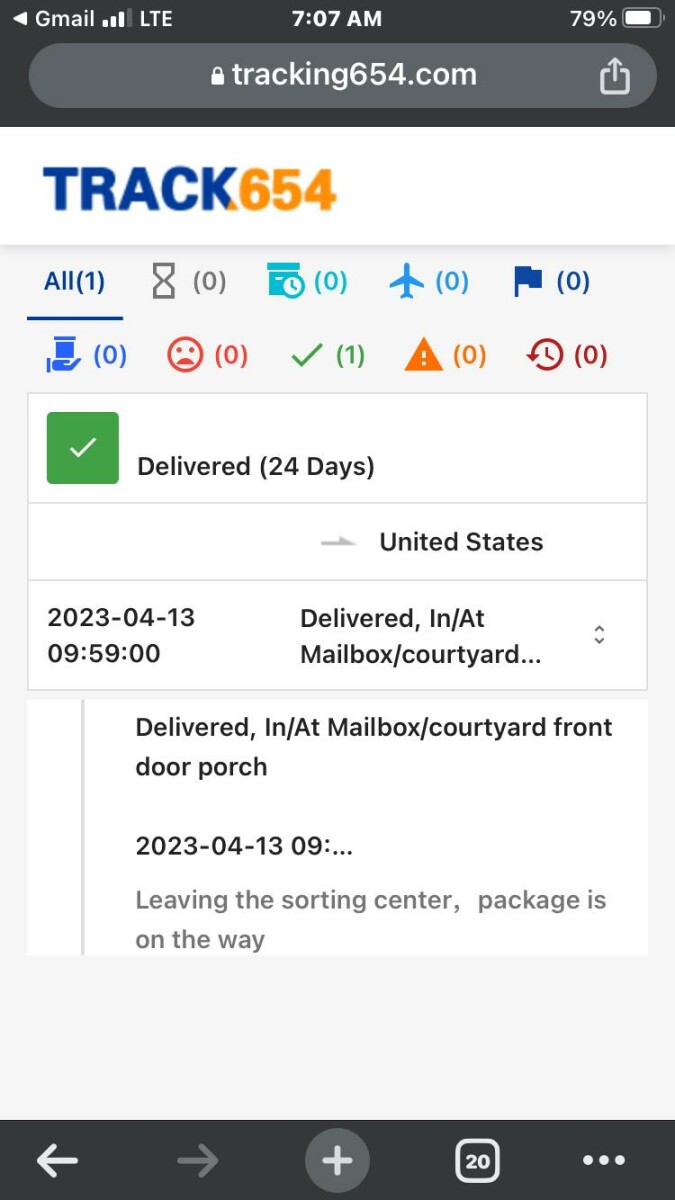Show the orange warning alert filter

(x=445, y=355)
